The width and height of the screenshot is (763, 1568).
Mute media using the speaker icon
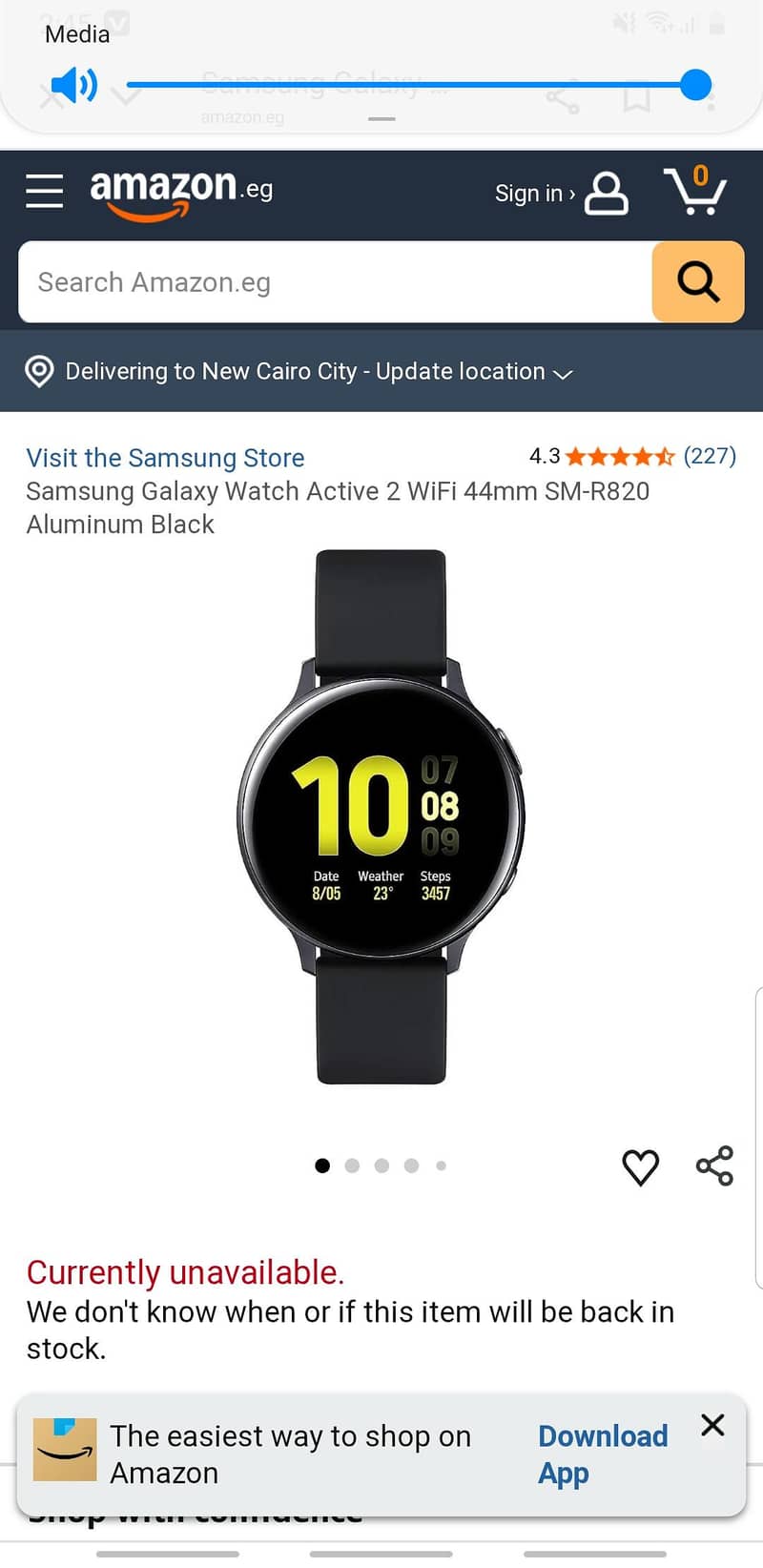[x=73, y=85]
